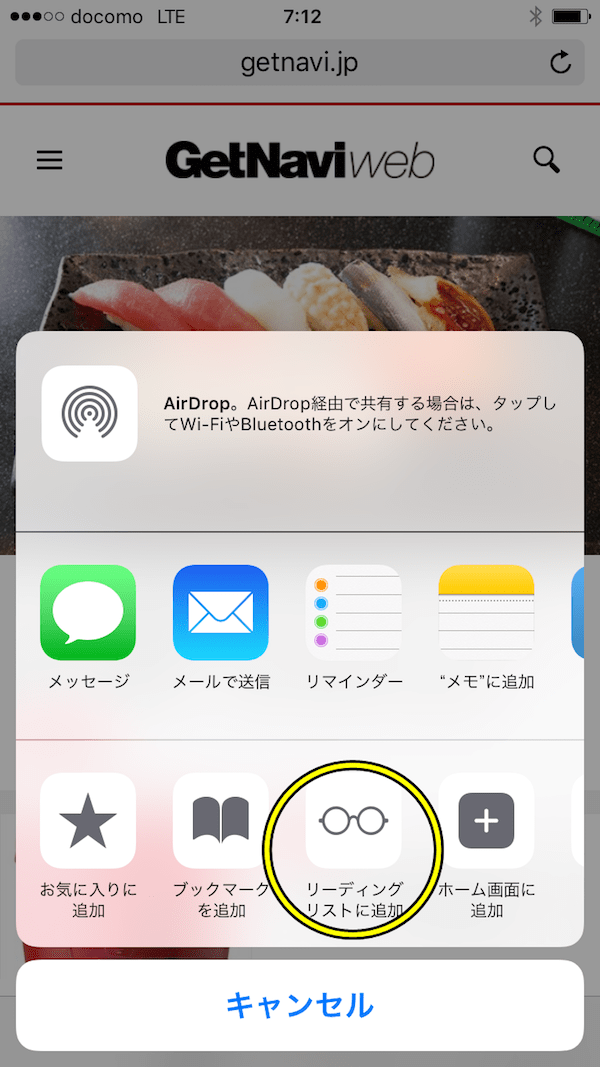Add page to お気に入り favorites
Viewport: 600px width, 1067px height.
[x=88, y=821]
